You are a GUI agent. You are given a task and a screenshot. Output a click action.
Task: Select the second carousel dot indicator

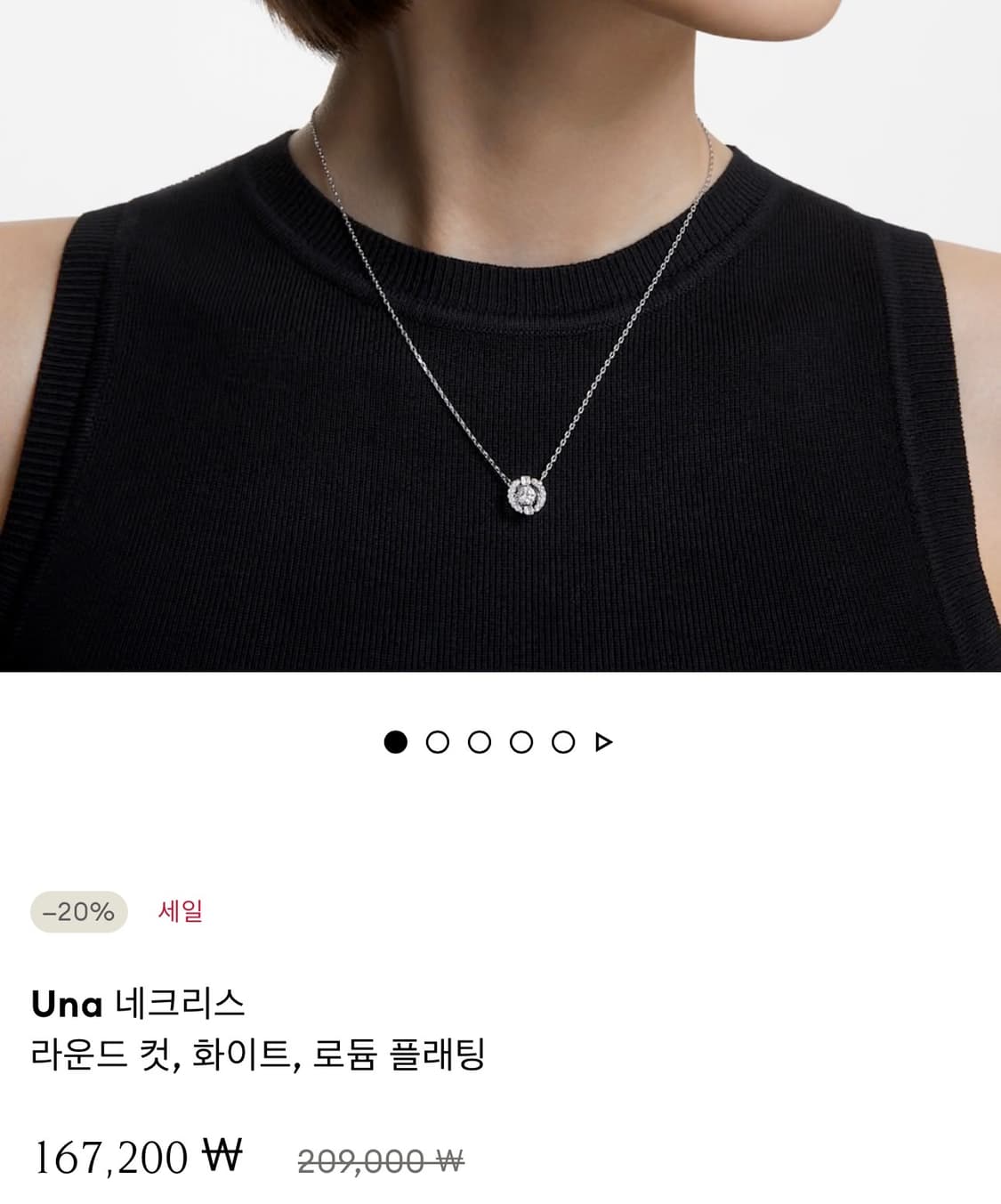[x=436, y=741]
